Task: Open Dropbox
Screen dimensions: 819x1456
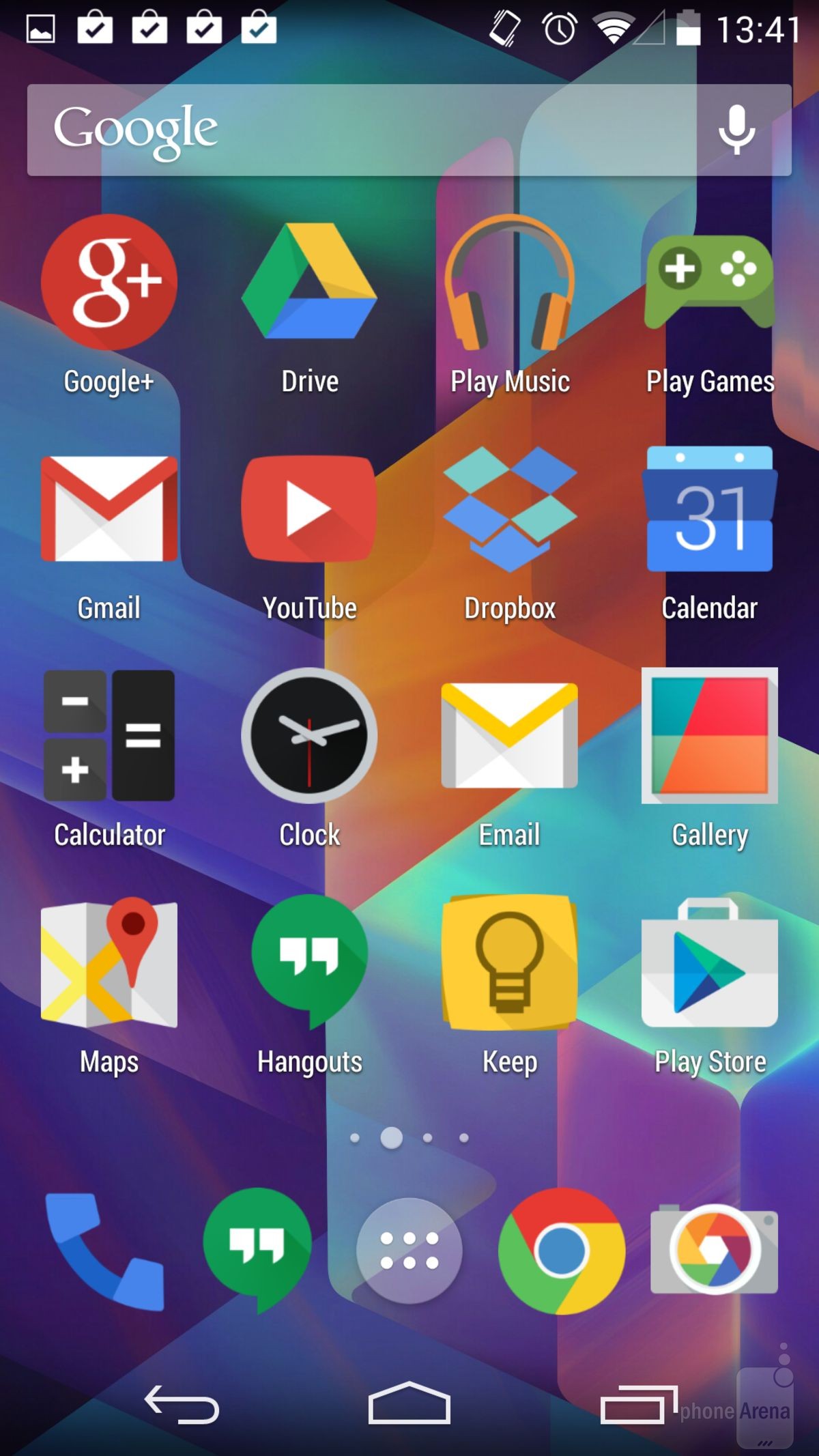Action: coord(509,511)
